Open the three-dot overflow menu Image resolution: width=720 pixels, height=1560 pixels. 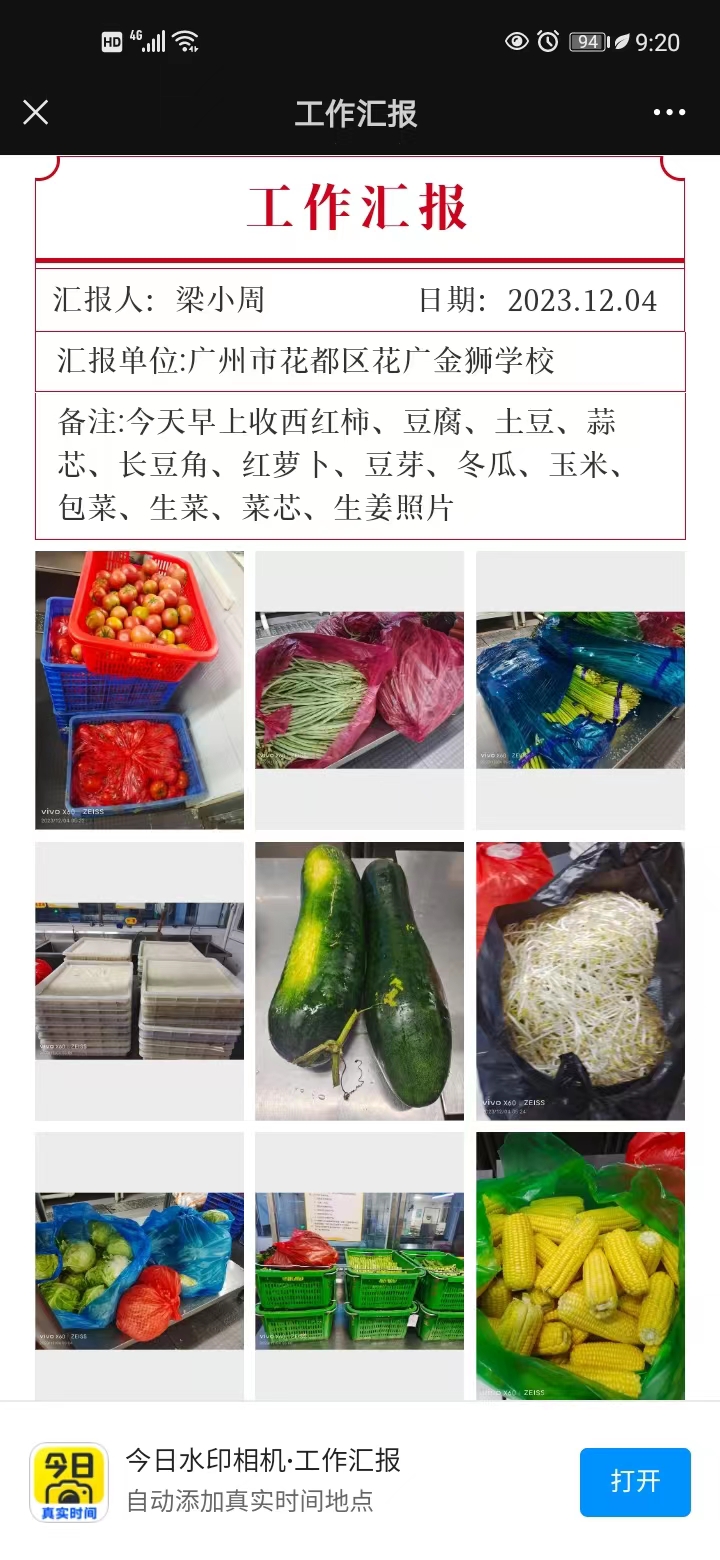[669, 112]
